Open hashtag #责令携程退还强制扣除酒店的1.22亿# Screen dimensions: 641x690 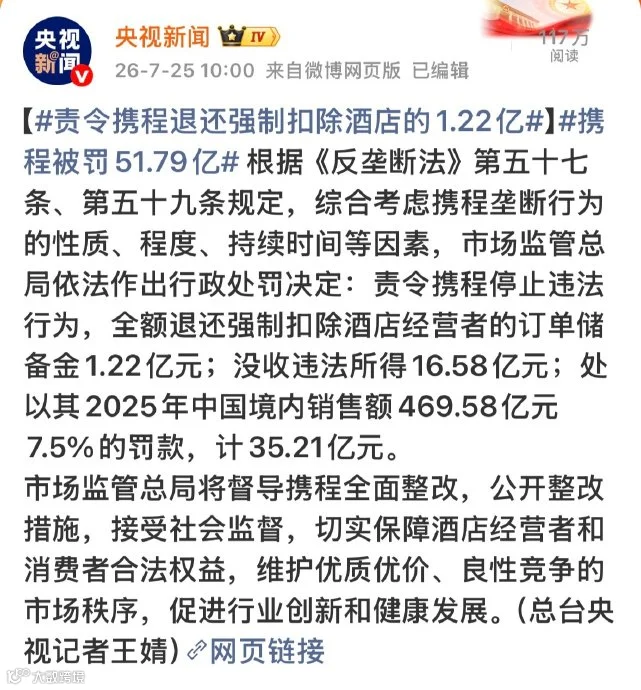coord(289,121)
